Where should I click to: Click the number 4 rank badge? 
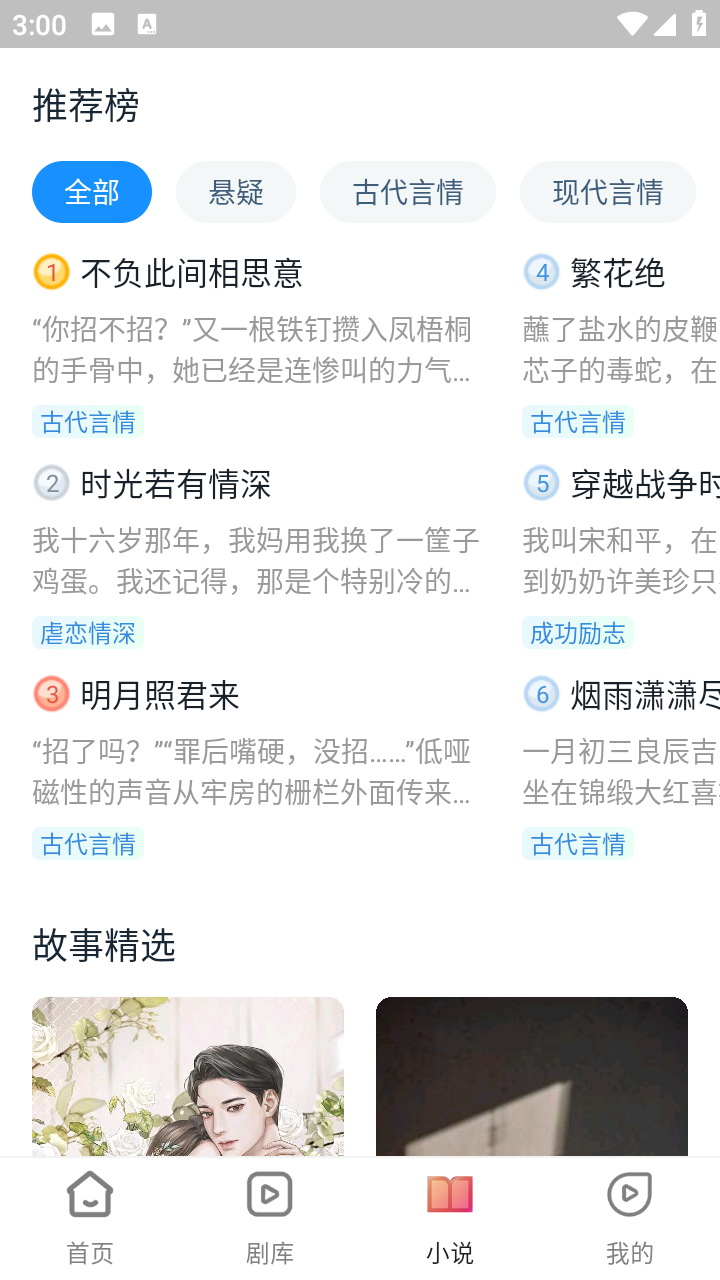click(541, 272)
